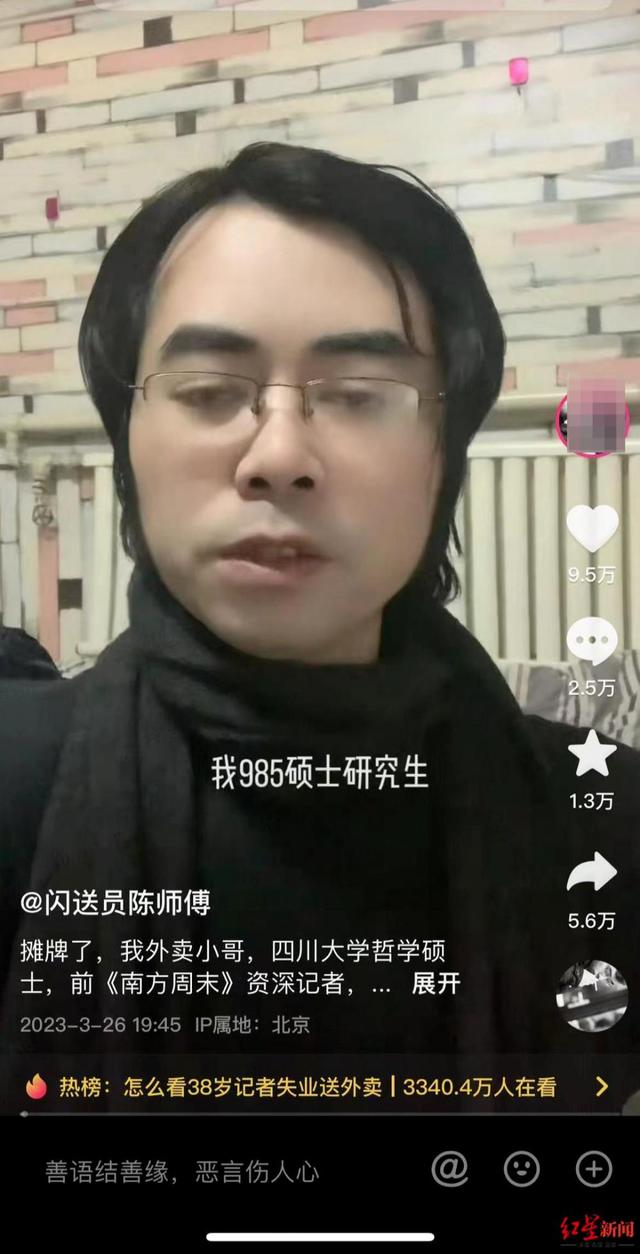Open the comments with 2.5万 replies
This screenshot has height=1254, width=640.
pyautogui.click(x=592, y=642)
